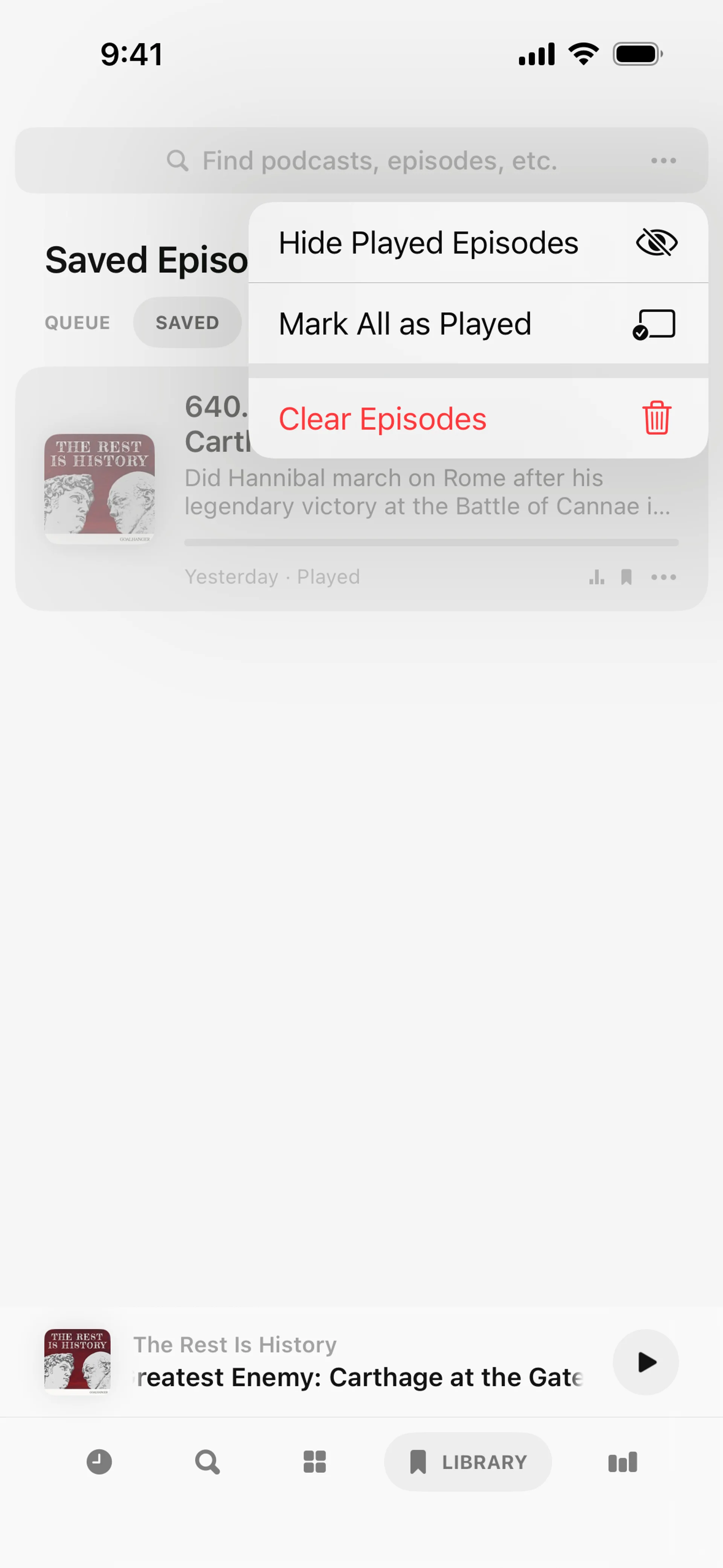Open the magnifier search tab
The image size is (723, 1568).
207,1462
